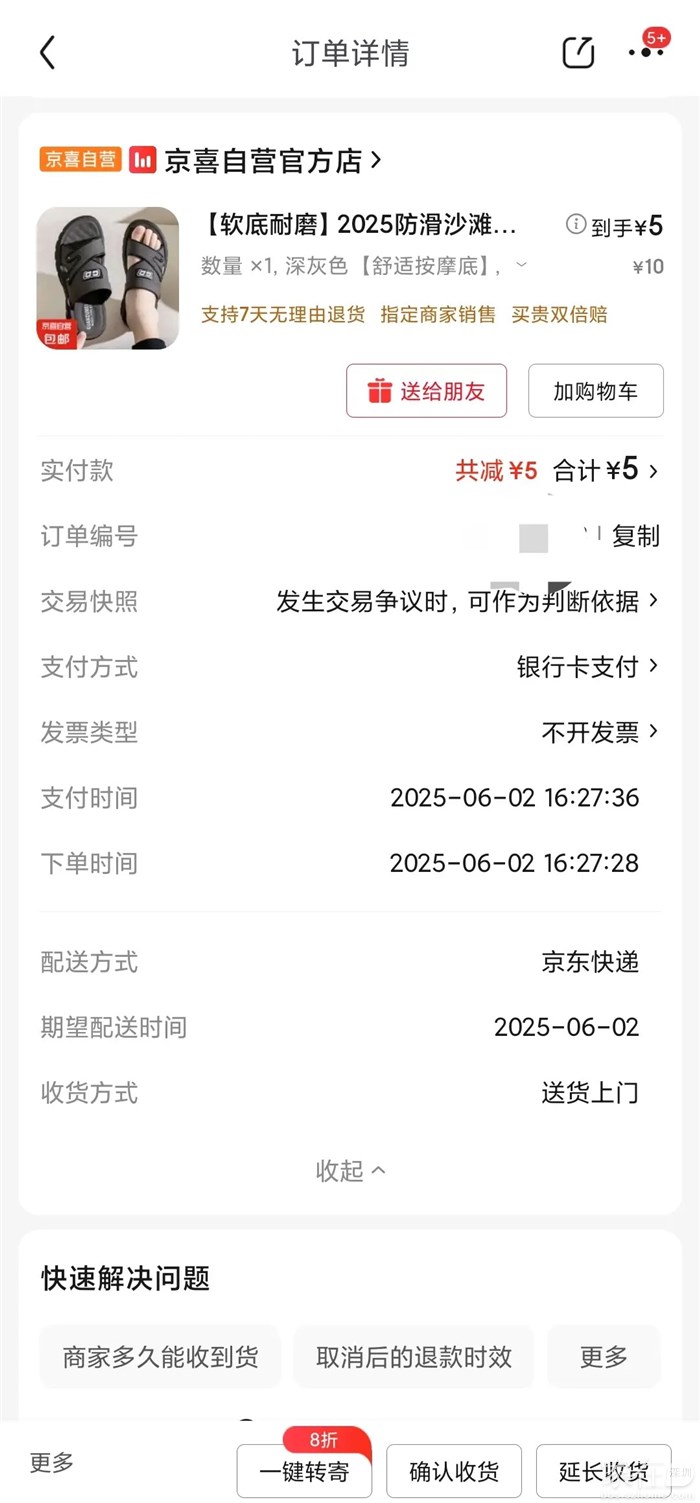This screenshot has width=700, height=1503.
Task: Select 取消后的退款时效 quick question
Action: pos(414,1356)
